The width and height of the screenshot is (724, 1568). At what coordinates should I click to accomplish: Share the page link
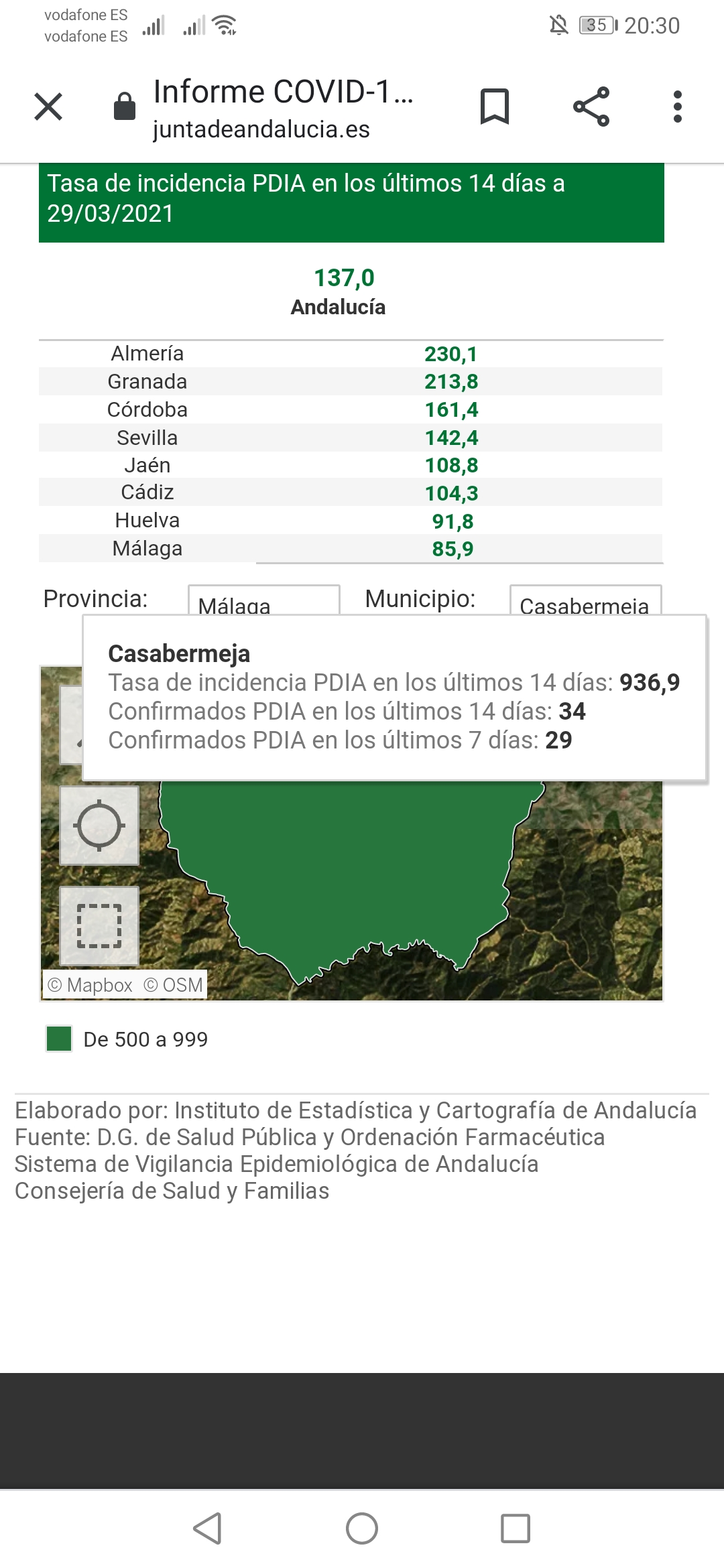(x=591, y=107)
